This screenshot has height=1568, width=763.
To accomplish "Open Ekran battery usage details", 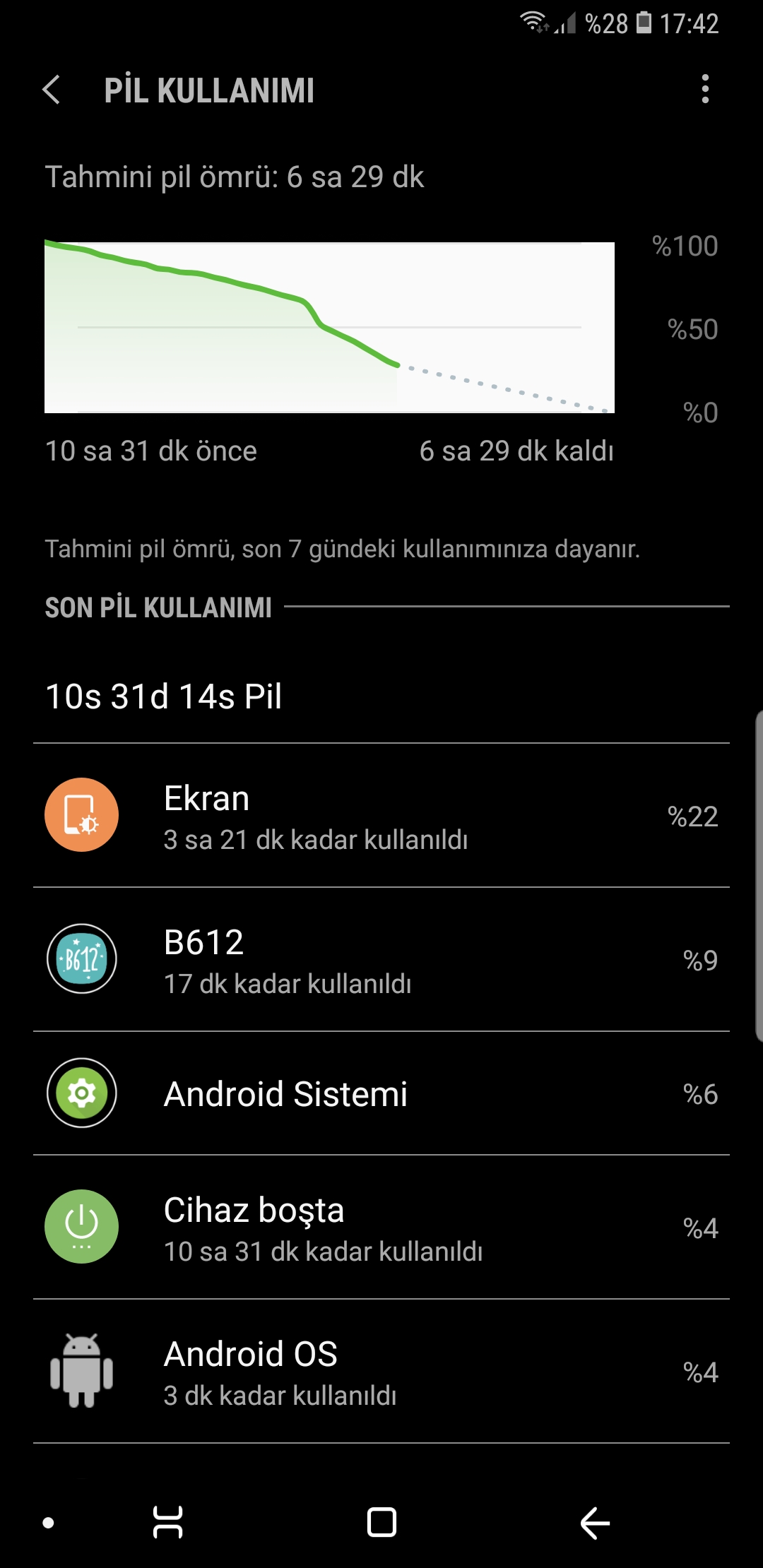I will [381, 815].
